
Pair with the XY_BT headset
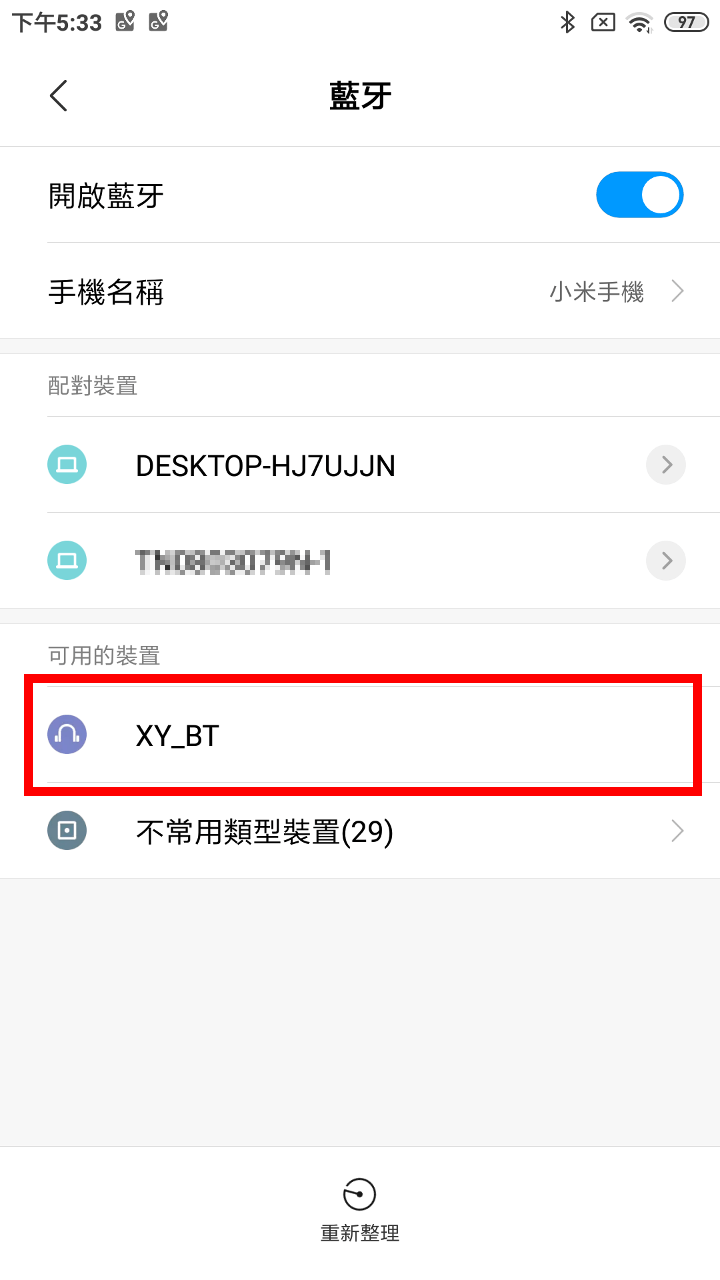pos(360,735)
